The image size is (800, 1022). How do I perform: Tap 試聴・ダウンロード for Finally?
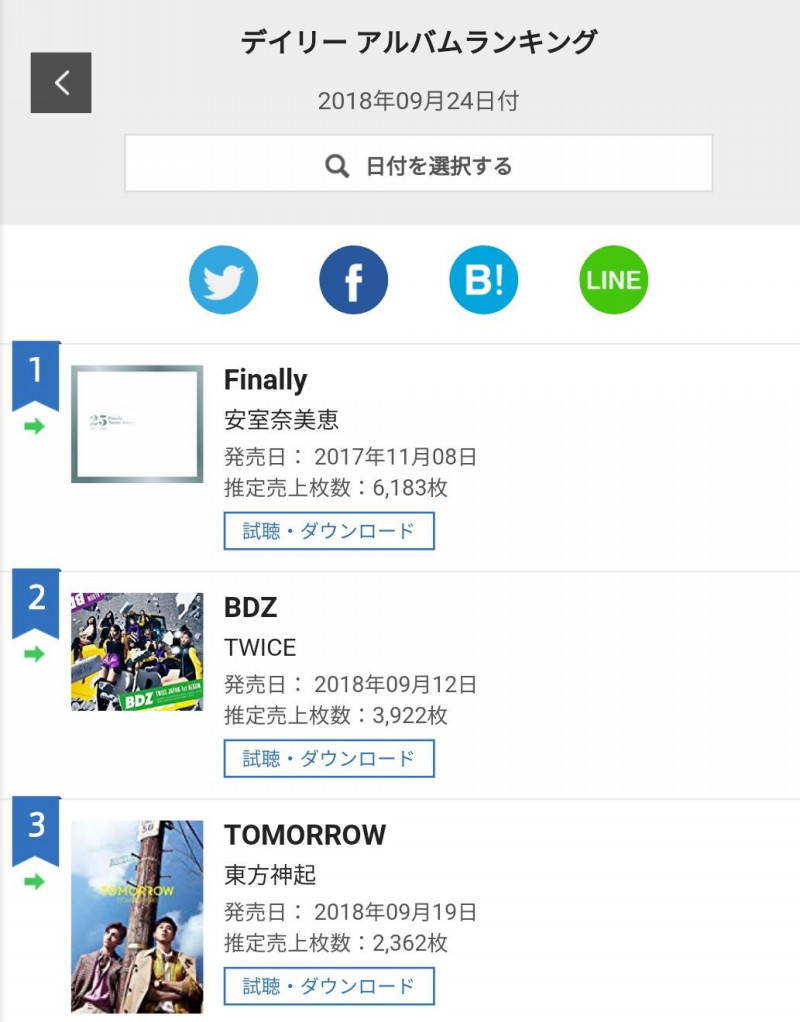(x=329, y=531)
